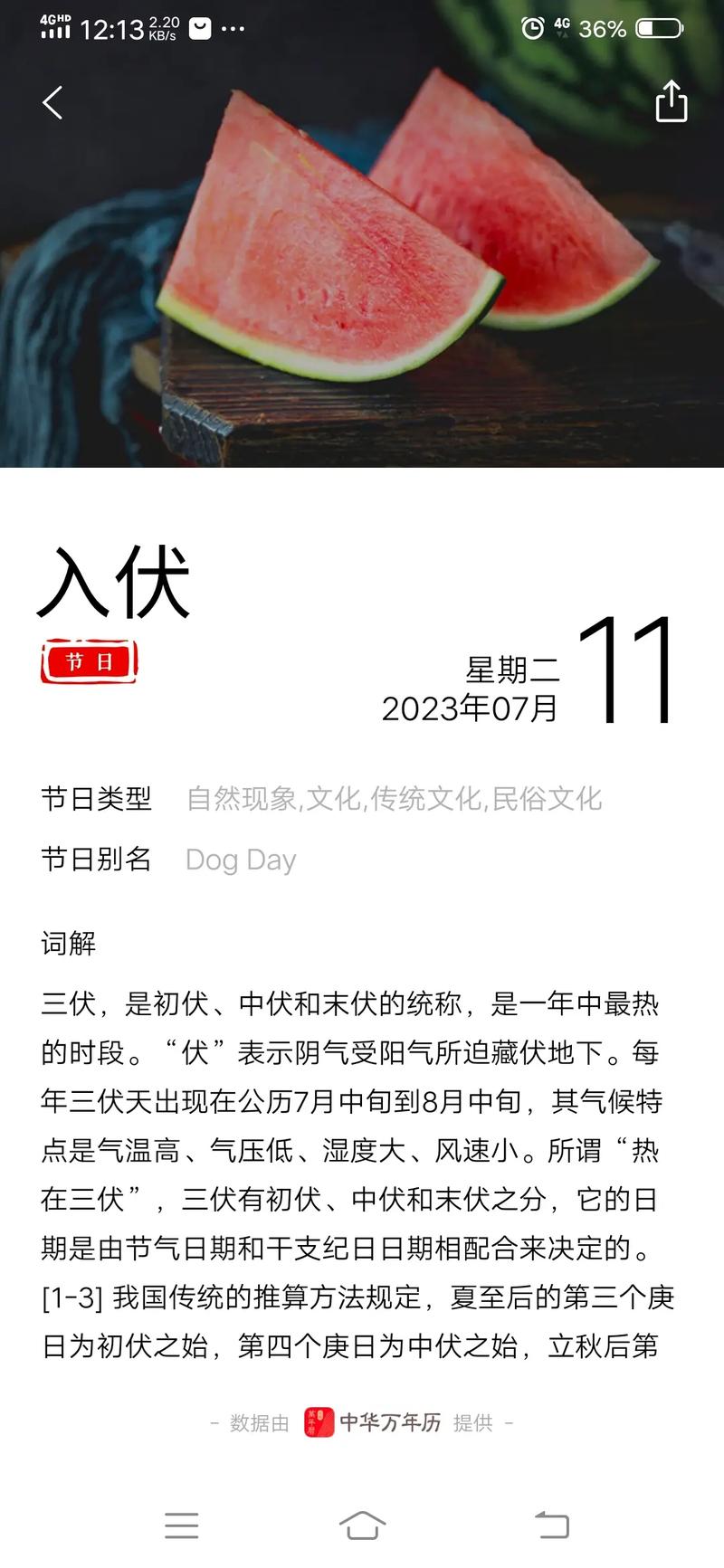The height and width of the screenshot is (1568, 724).
Task: Go to the system home screen
Action: 362,1525
